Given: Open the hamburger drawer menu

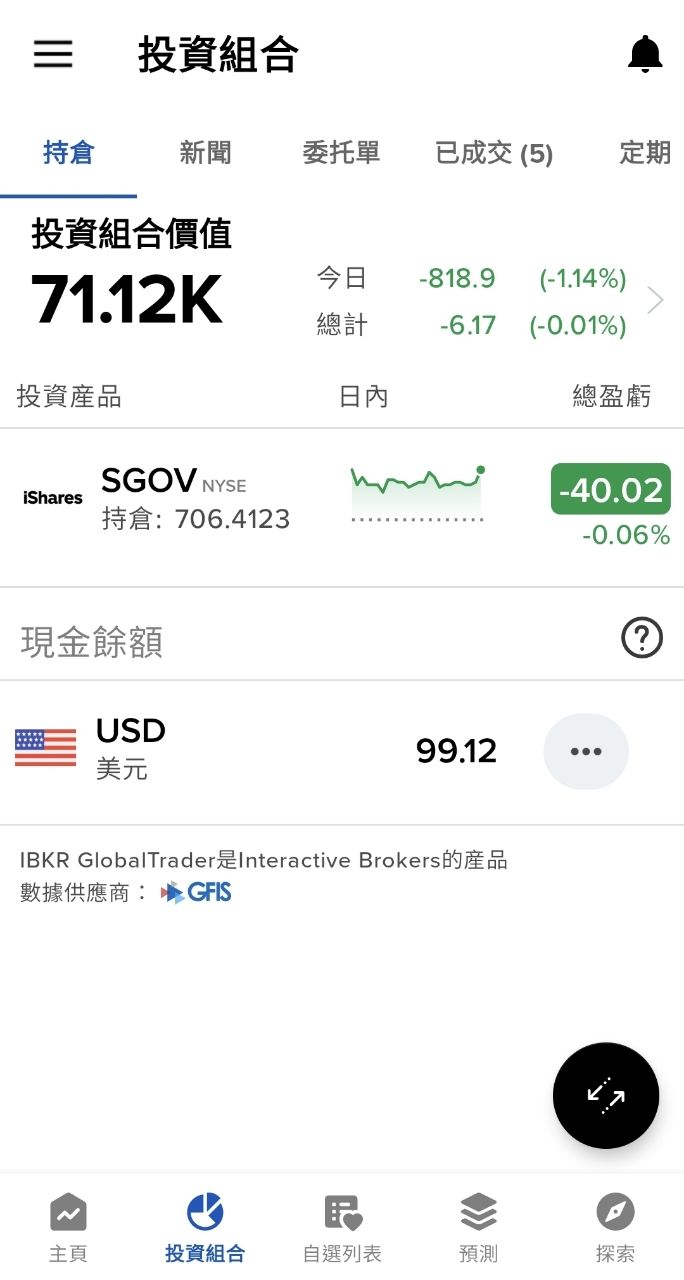Looking at the screenshot, I should click(x=53, y=54).
